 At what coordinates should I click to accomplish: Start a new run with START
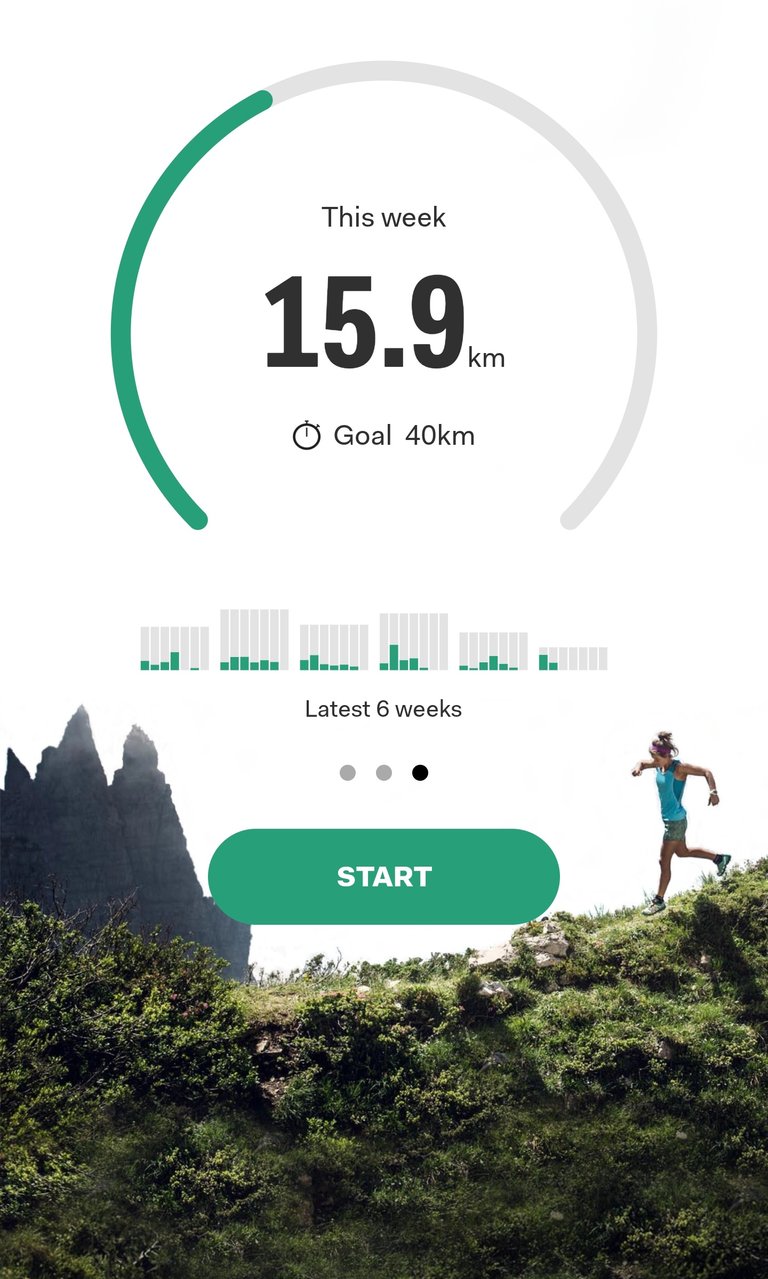pos(384,877)
